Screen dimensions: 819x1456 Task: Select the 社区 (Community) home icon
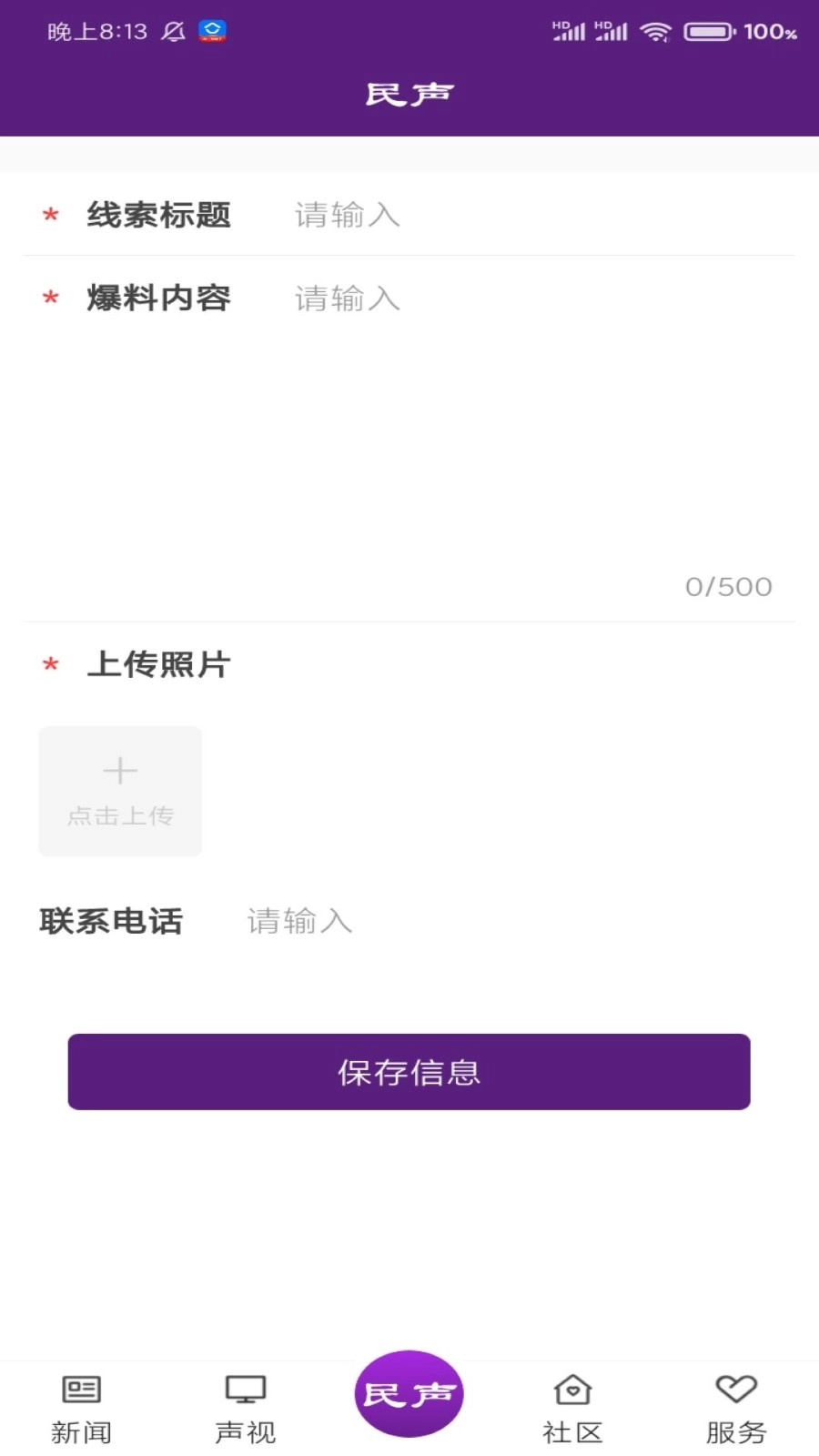pos(572,1390)
